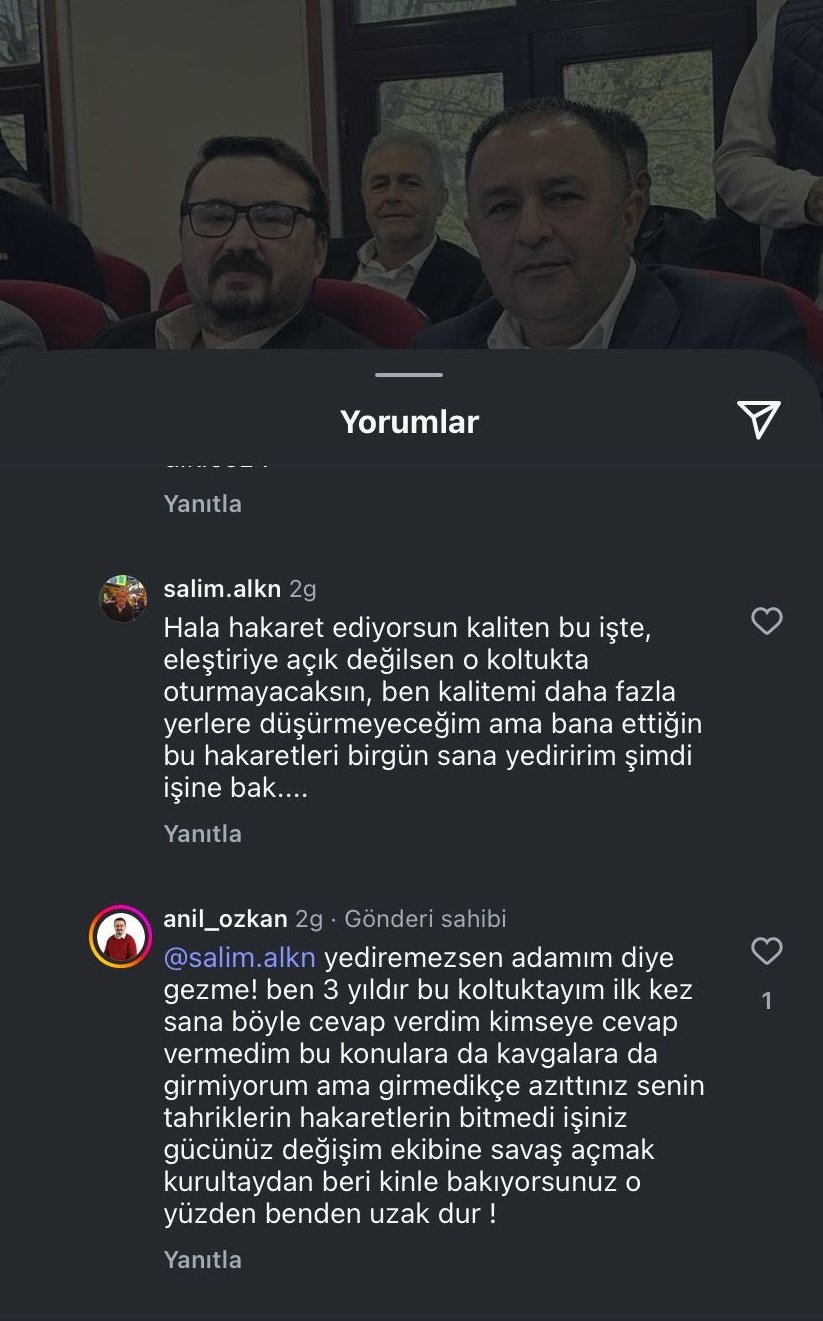Tap the @salim.alkn mention in the reply
The image size is (823, 1321).
(239, 958)
